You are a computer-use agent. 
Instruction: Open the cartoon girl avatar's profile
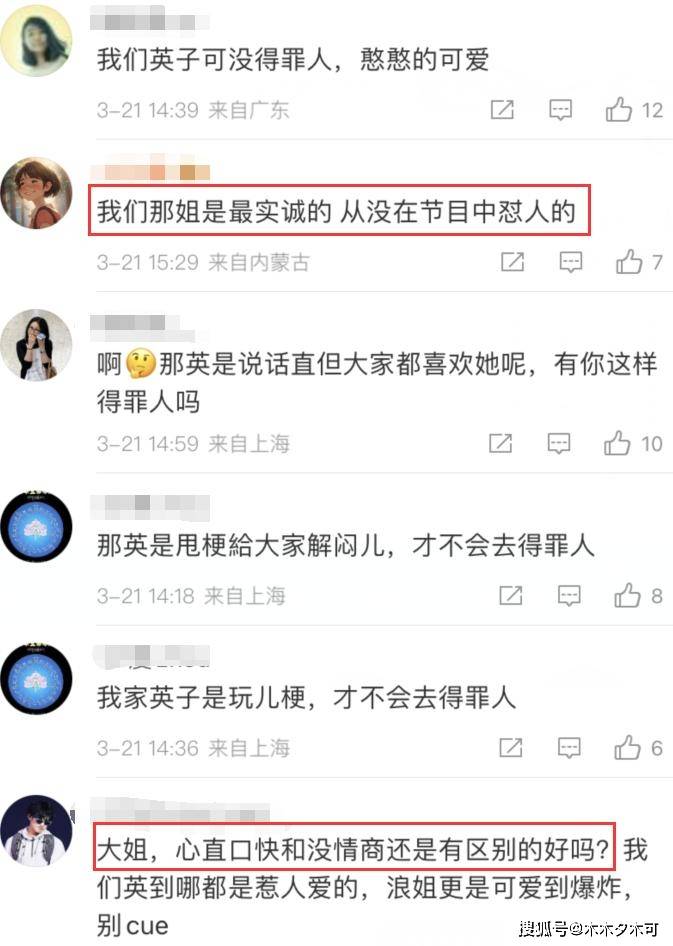click(x=36, y=193)
